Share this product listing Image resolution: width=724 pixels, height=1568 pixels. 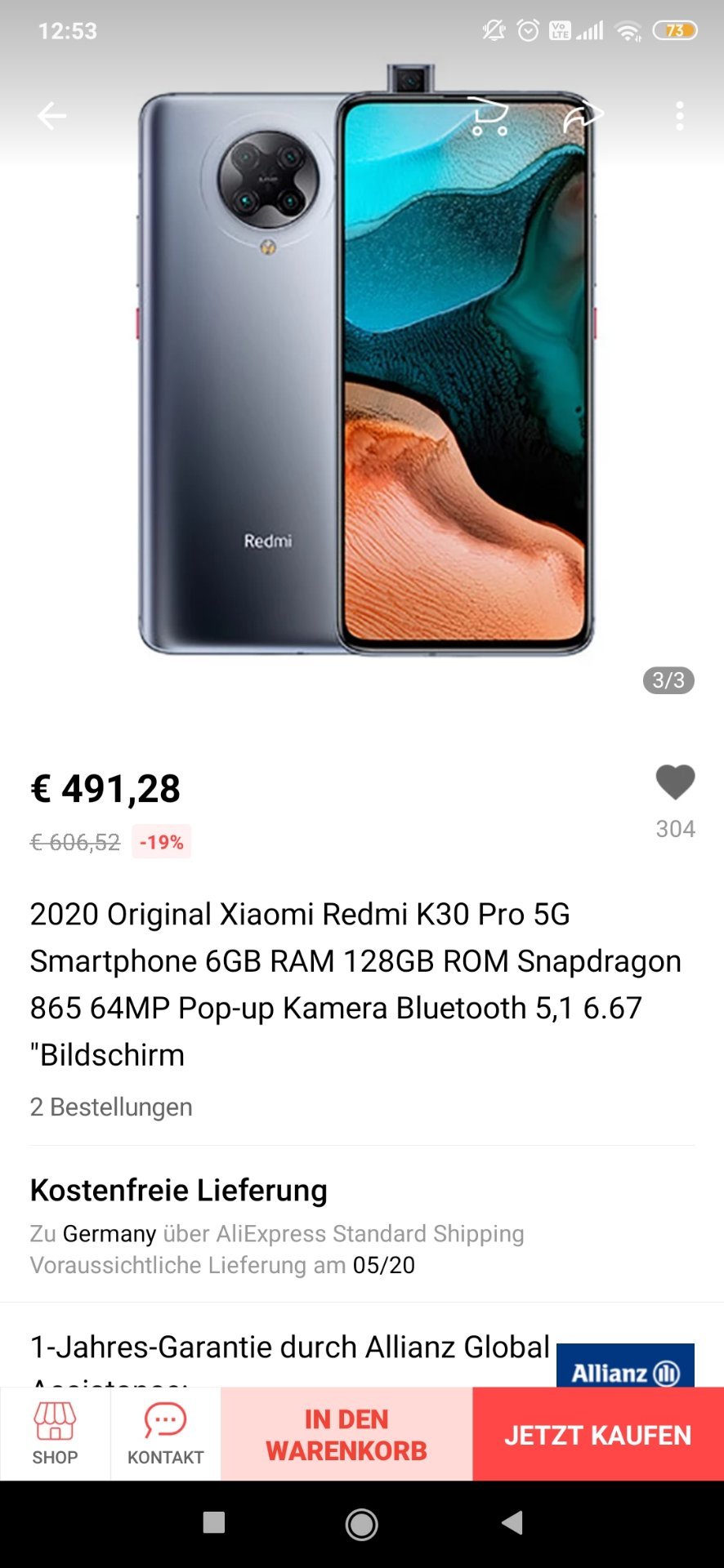583,116
